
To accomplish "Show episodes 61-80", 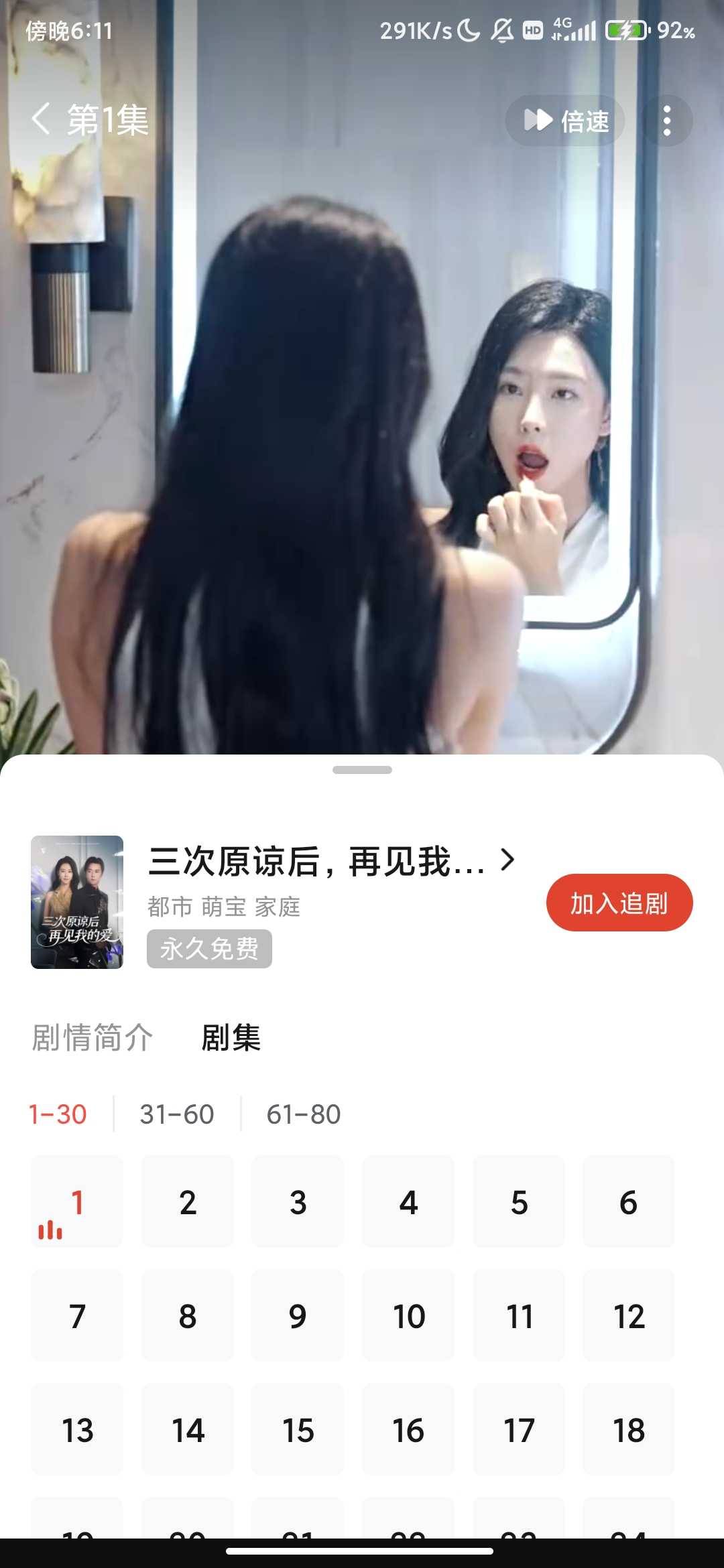I will 304,1114.
